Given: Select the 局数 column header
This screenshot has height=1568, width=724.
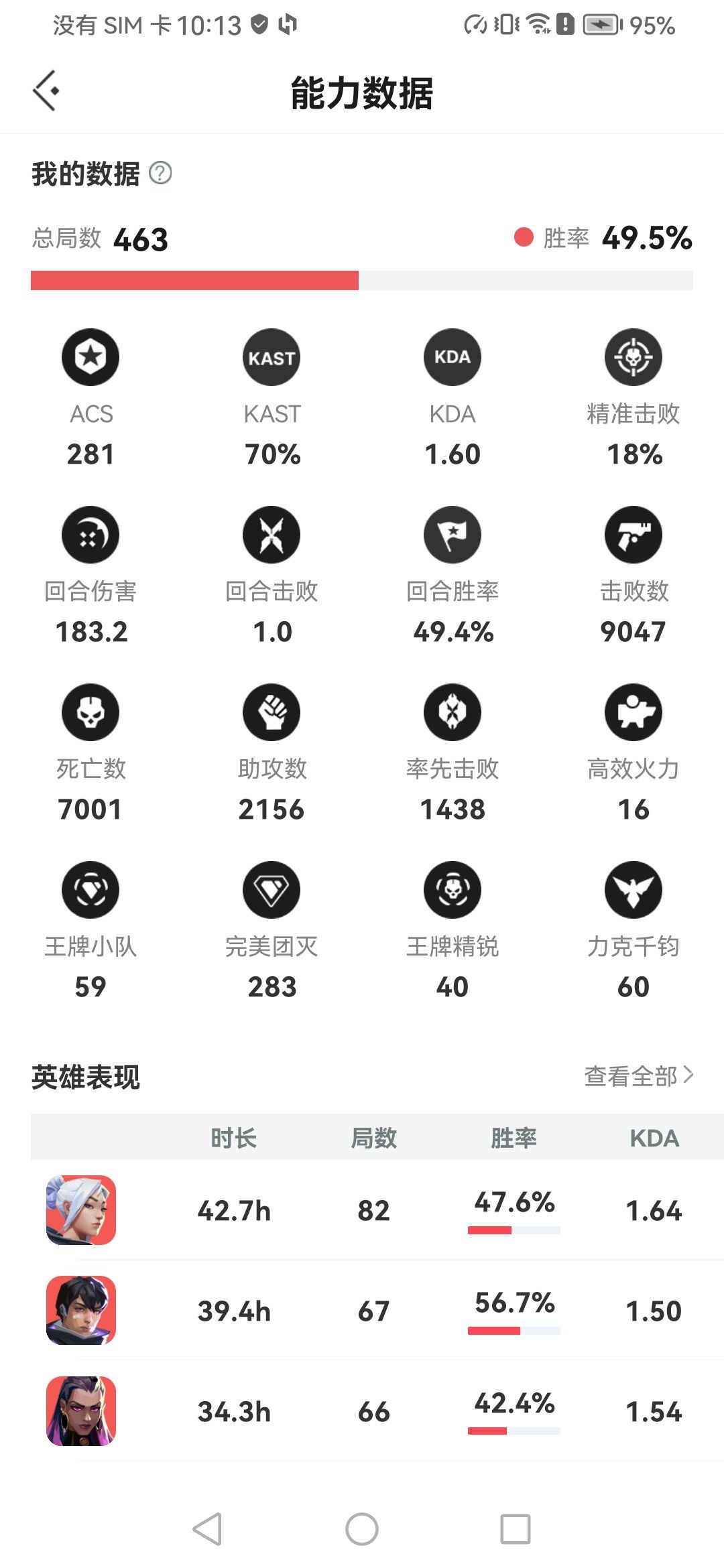Looking at the screenshot, I should pyautogui.click(x=373, y=1138).
